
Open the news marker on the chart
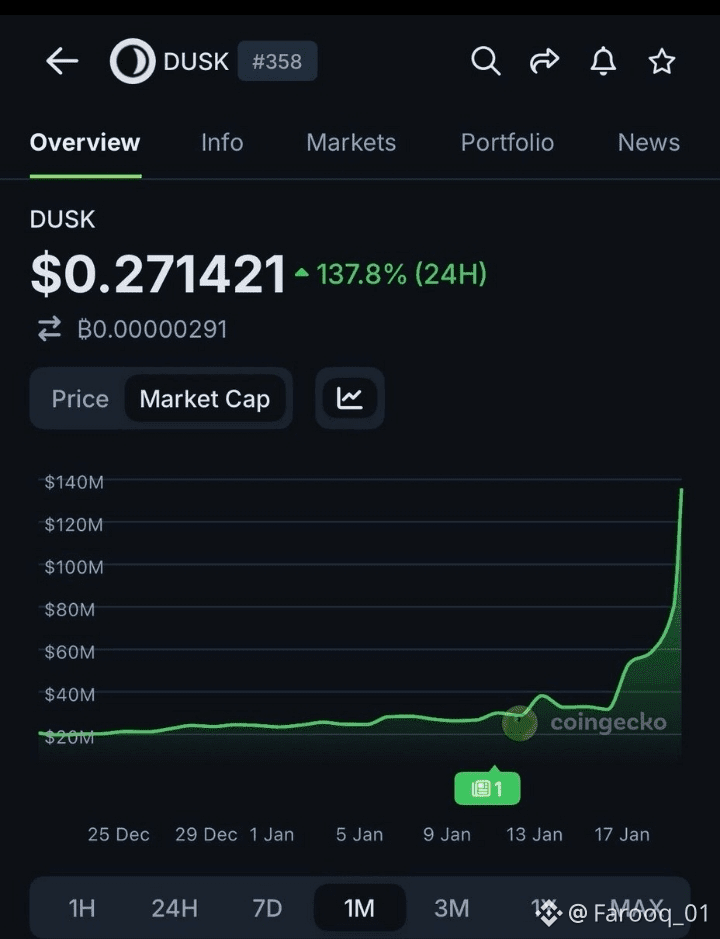tap(487, 789)
